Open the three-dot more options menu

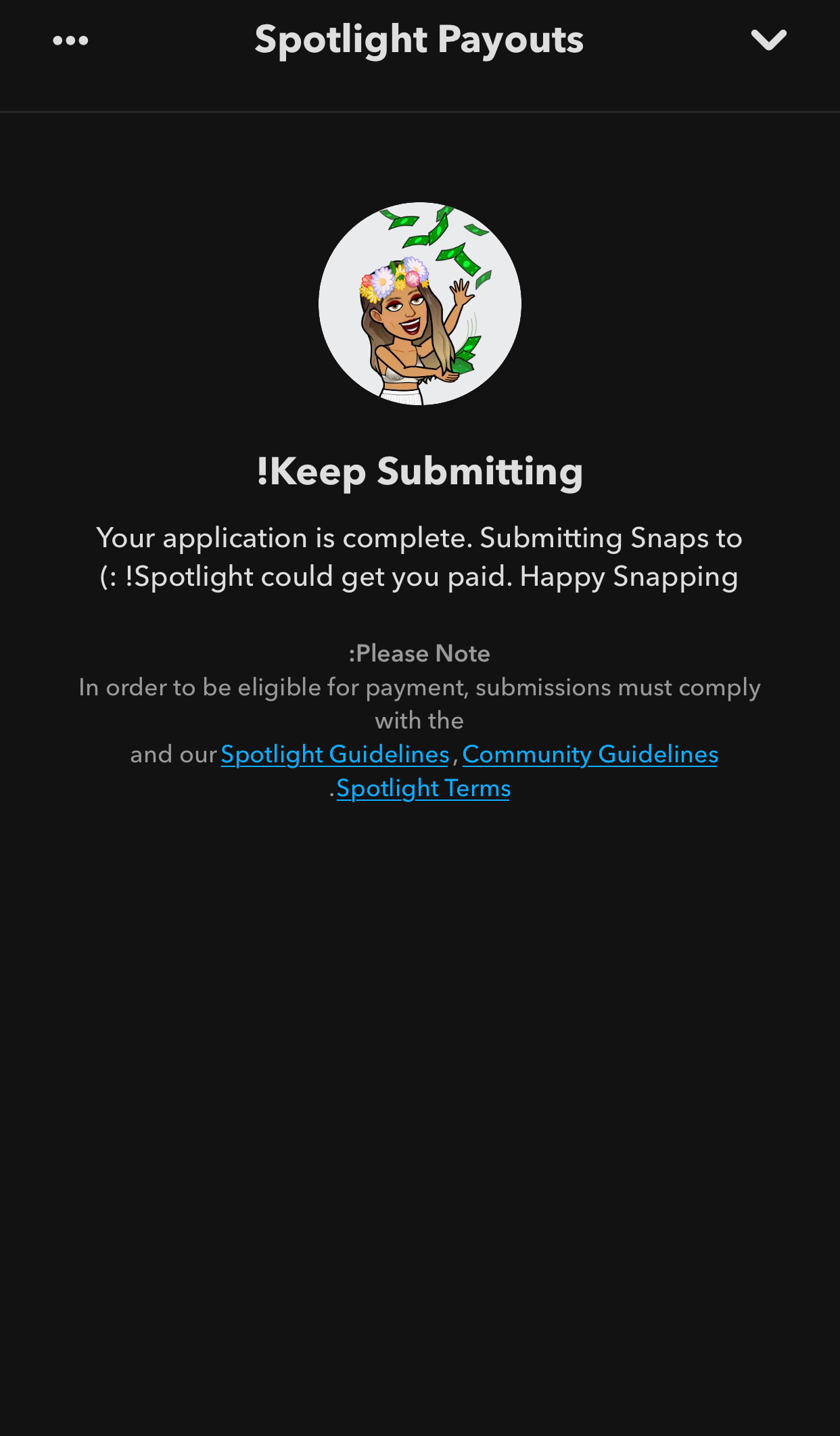coord(70,41)
